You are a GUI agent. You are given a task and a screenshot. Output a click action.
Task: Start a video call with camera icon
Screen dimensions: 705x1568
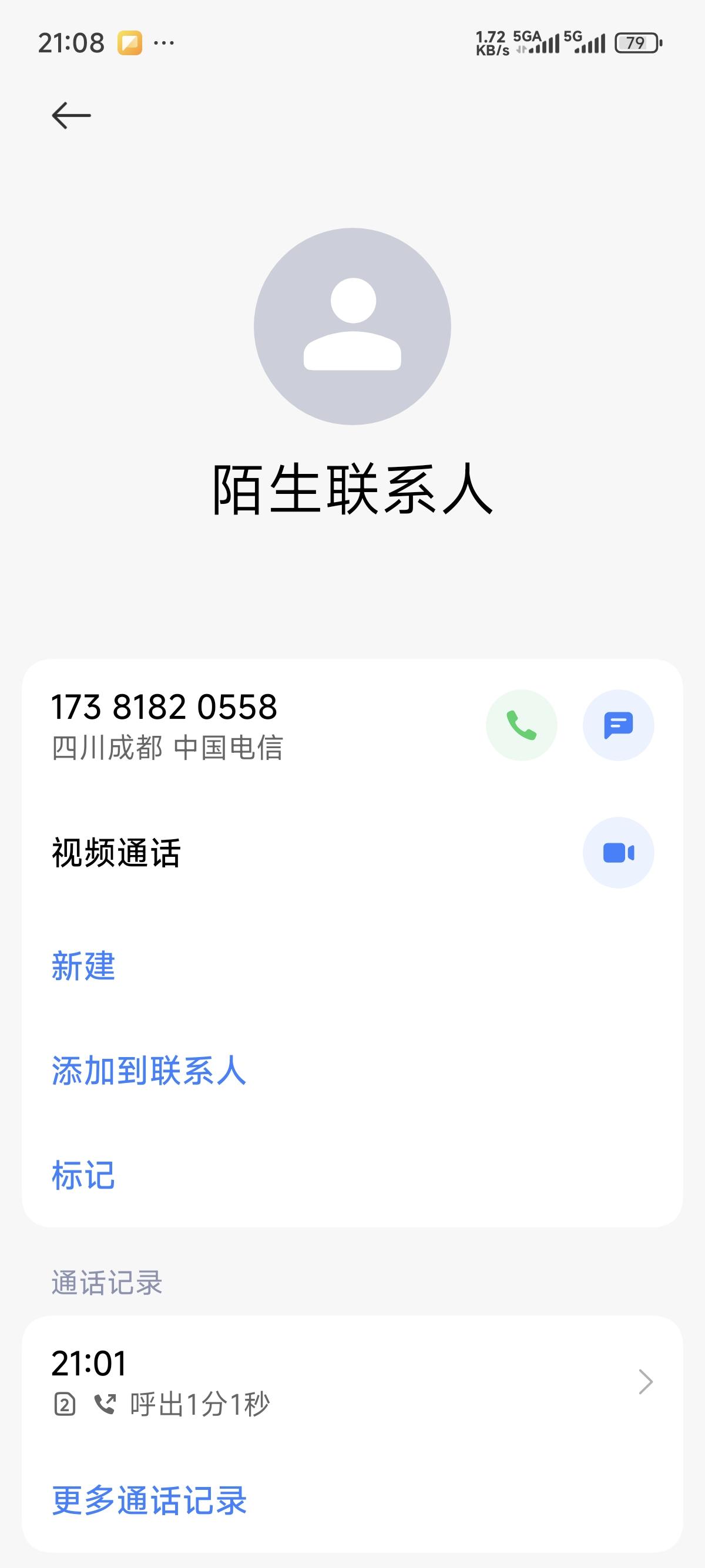(618, 852)
